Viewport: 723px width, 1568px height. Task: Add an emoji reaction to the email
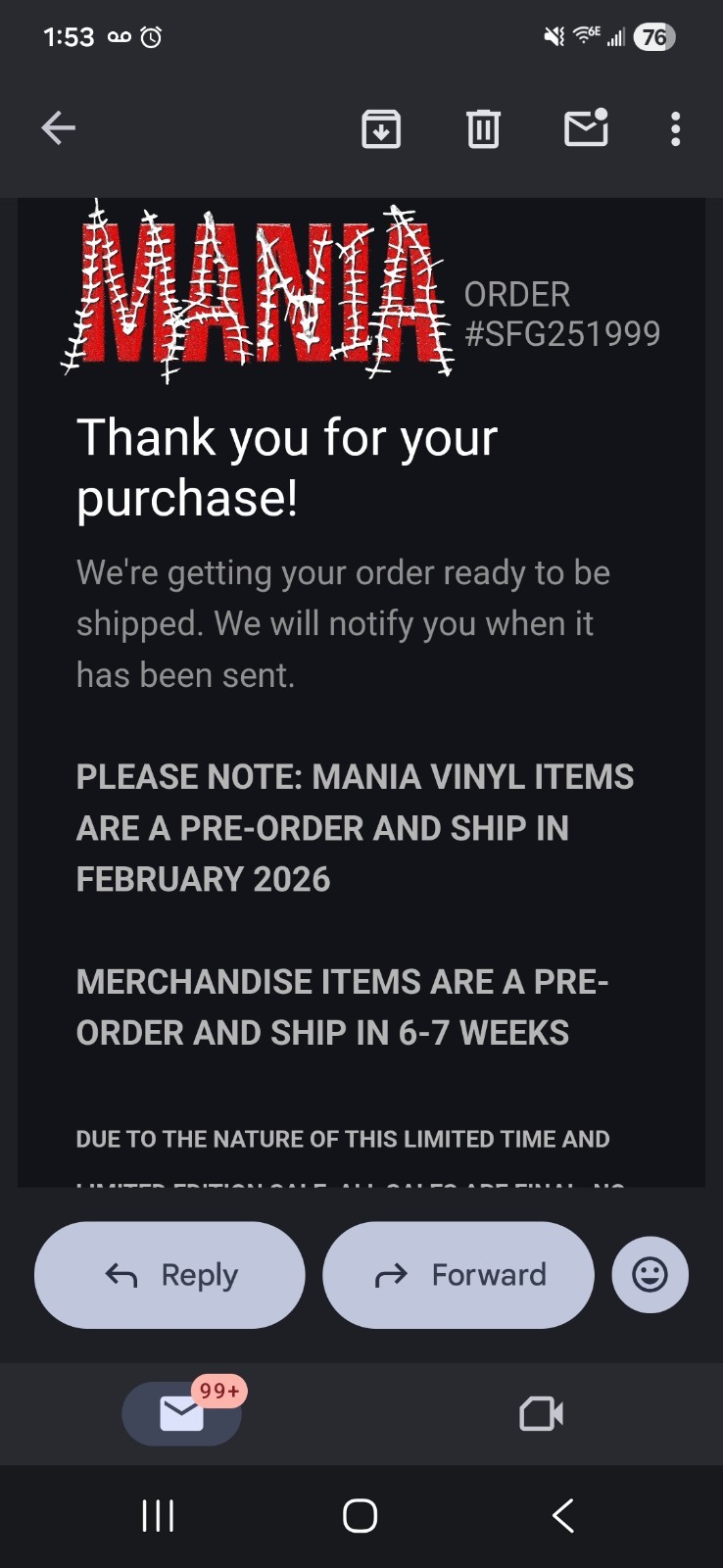650,1274
